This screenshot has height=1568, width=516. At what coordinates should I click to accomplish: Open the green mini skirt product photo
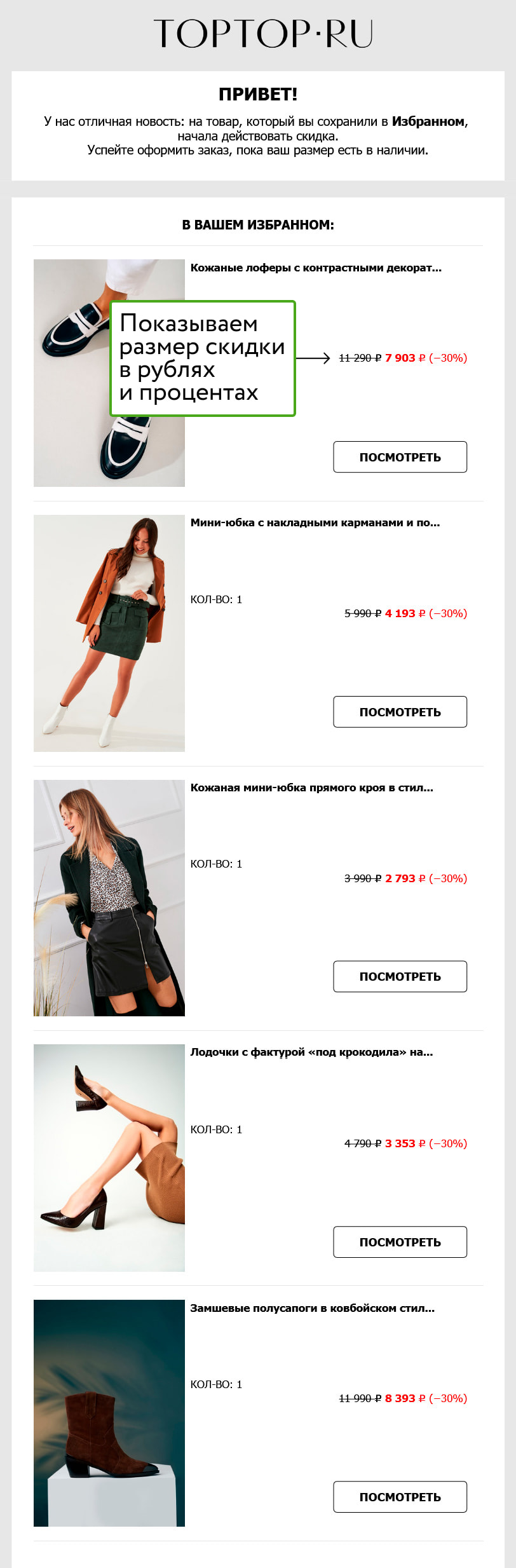[109, 633]
